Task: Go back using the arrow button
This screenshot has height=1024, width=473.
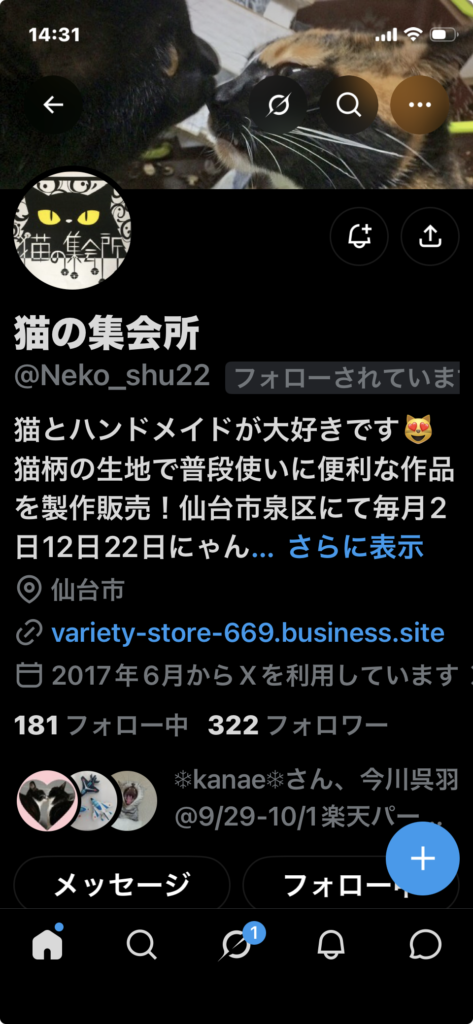Action: coord(53,105)
